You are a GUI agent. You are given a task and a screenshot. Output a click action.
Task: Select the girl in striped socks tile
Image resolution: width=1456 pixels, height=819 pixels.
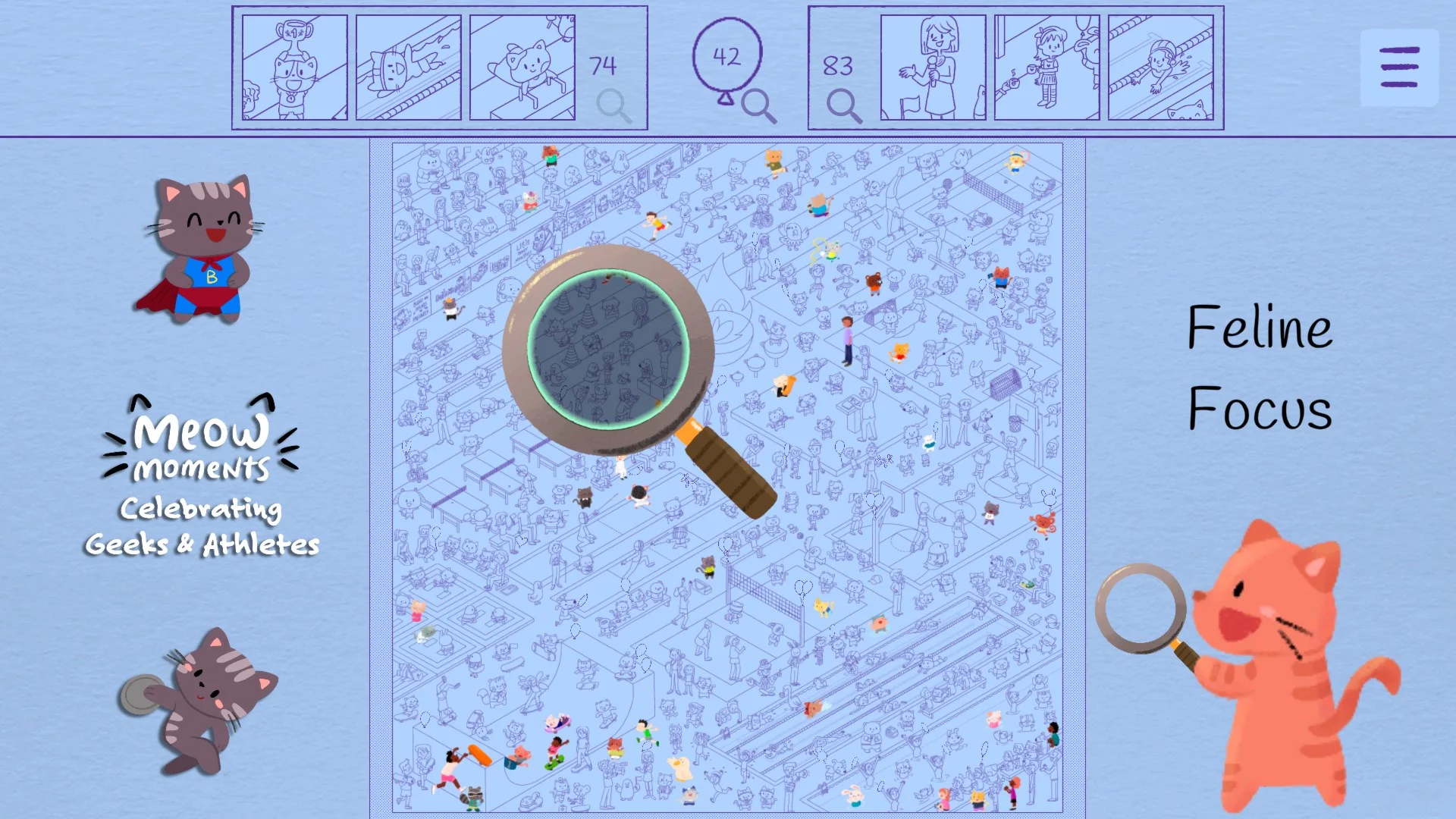(x=1046, y=68)
